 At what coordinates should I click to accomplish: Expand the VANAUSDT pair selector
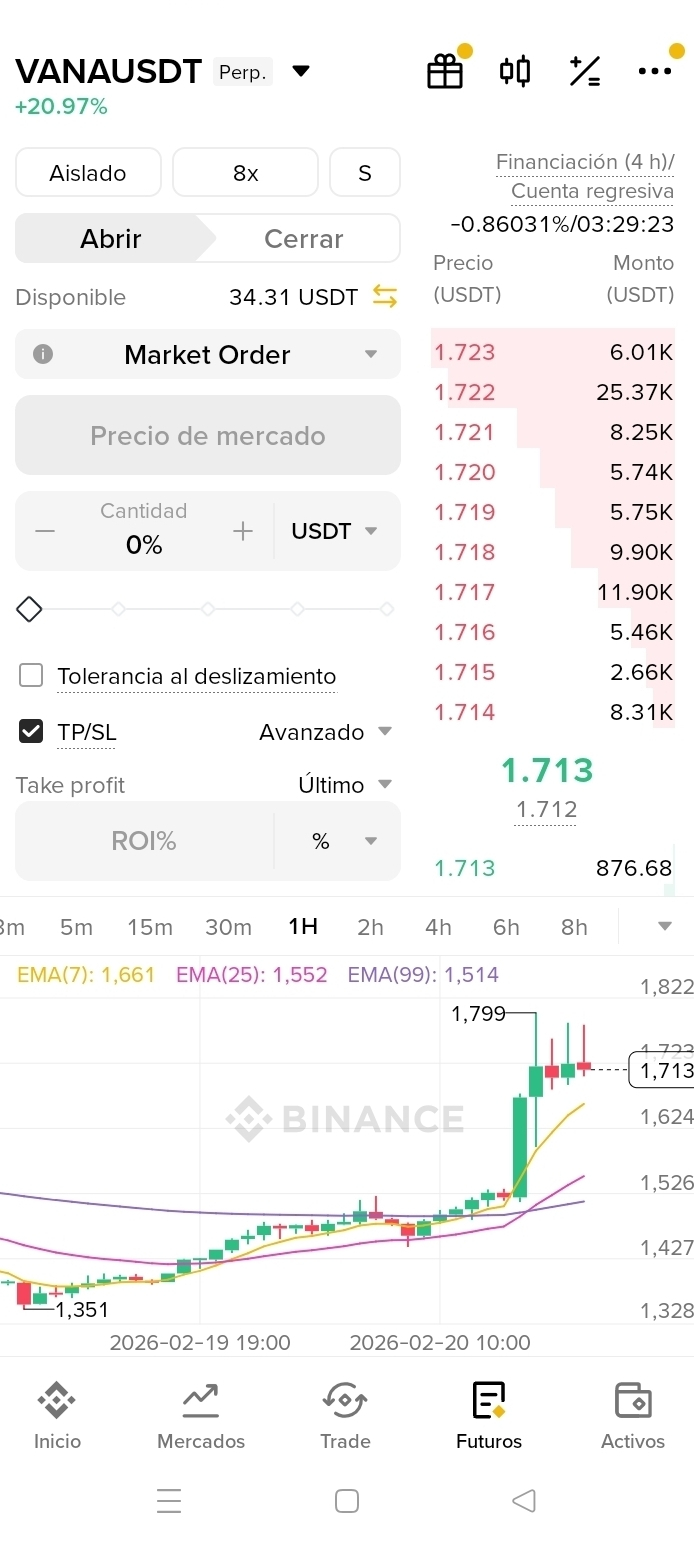pos(301,71)
